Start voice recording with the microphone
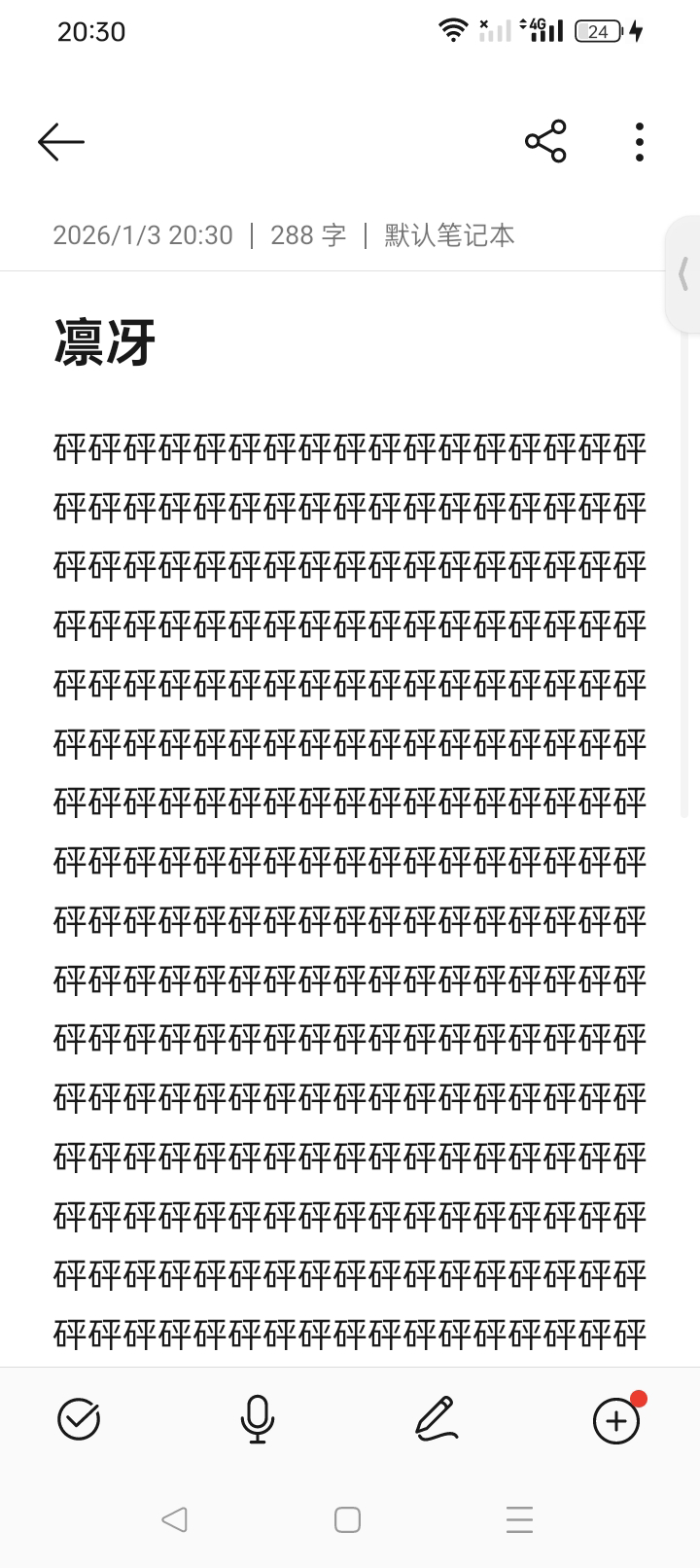 tap(257, 1419)
